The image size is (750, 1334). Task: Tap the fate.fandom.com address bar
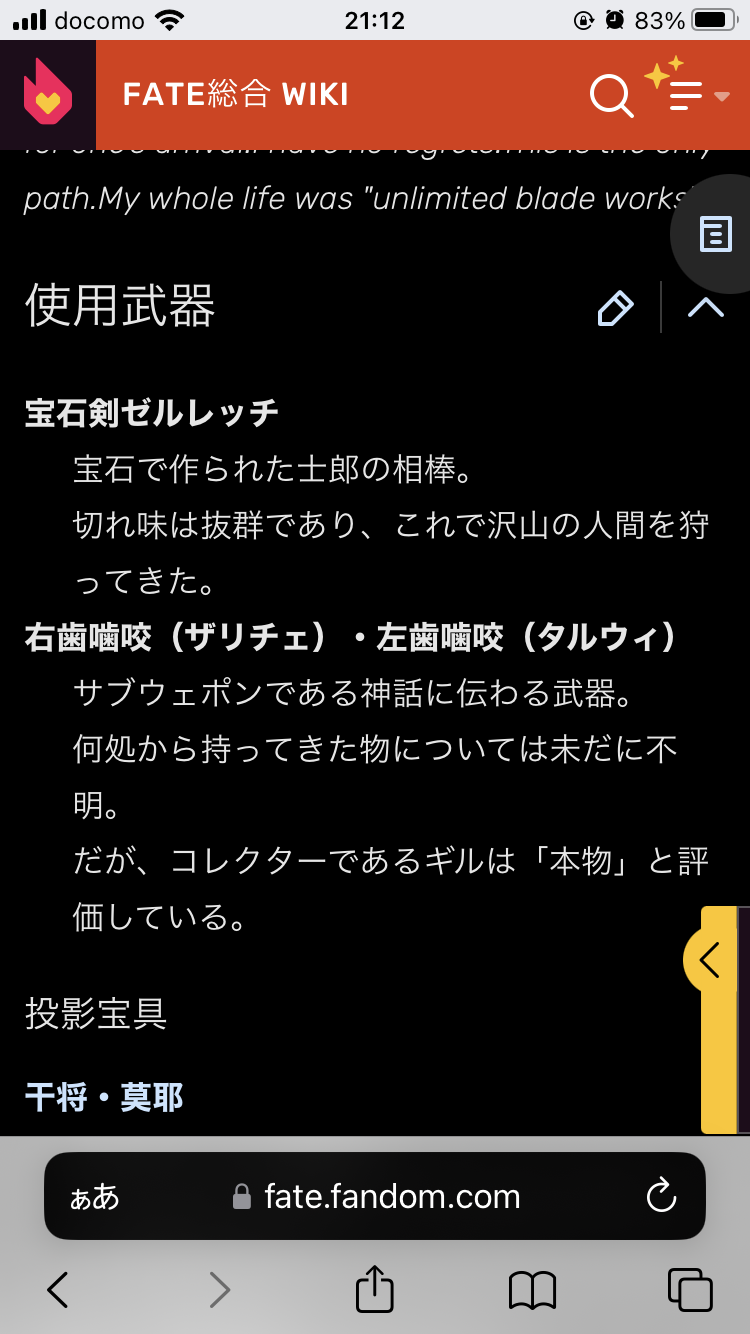[390, 1196]
